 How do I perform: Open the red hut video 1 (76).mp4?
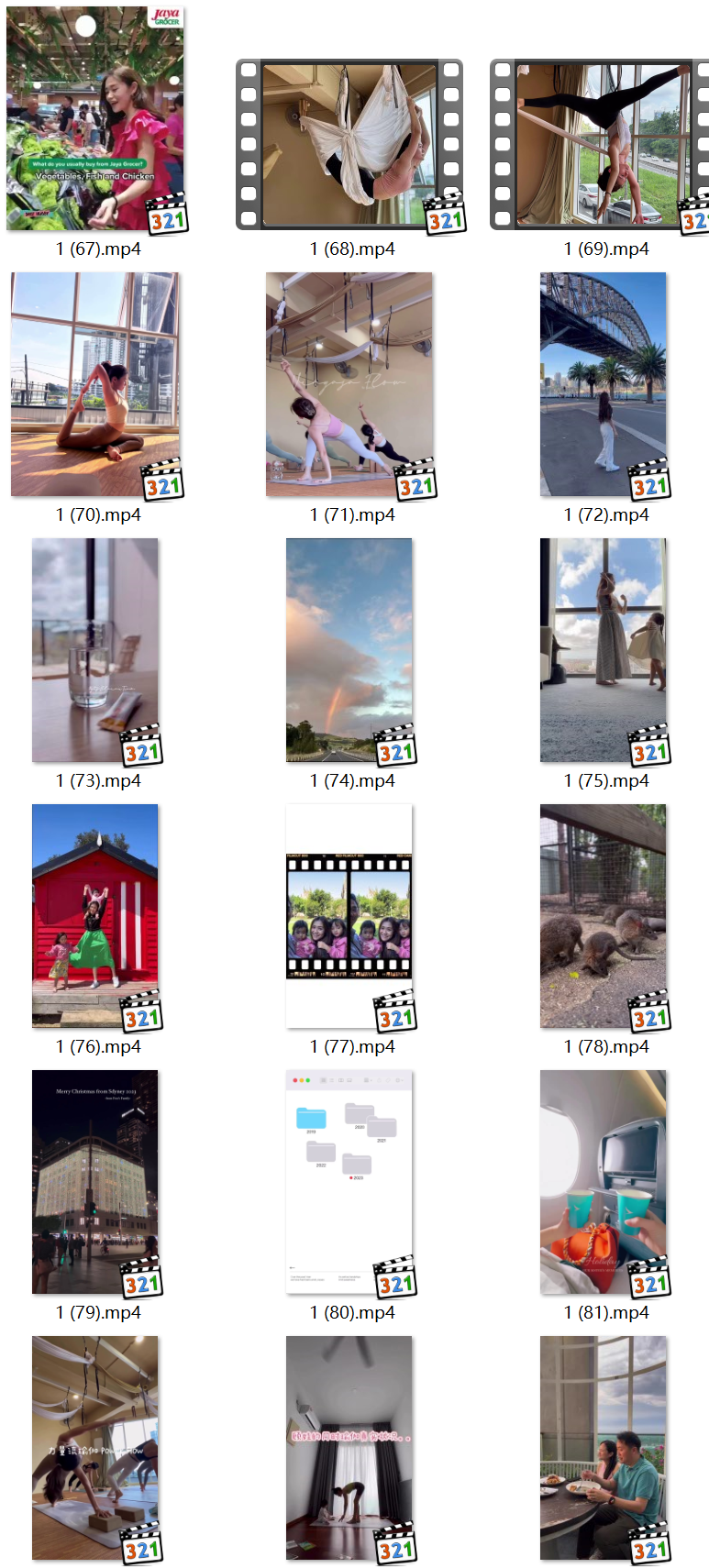(x=95, y=916)
